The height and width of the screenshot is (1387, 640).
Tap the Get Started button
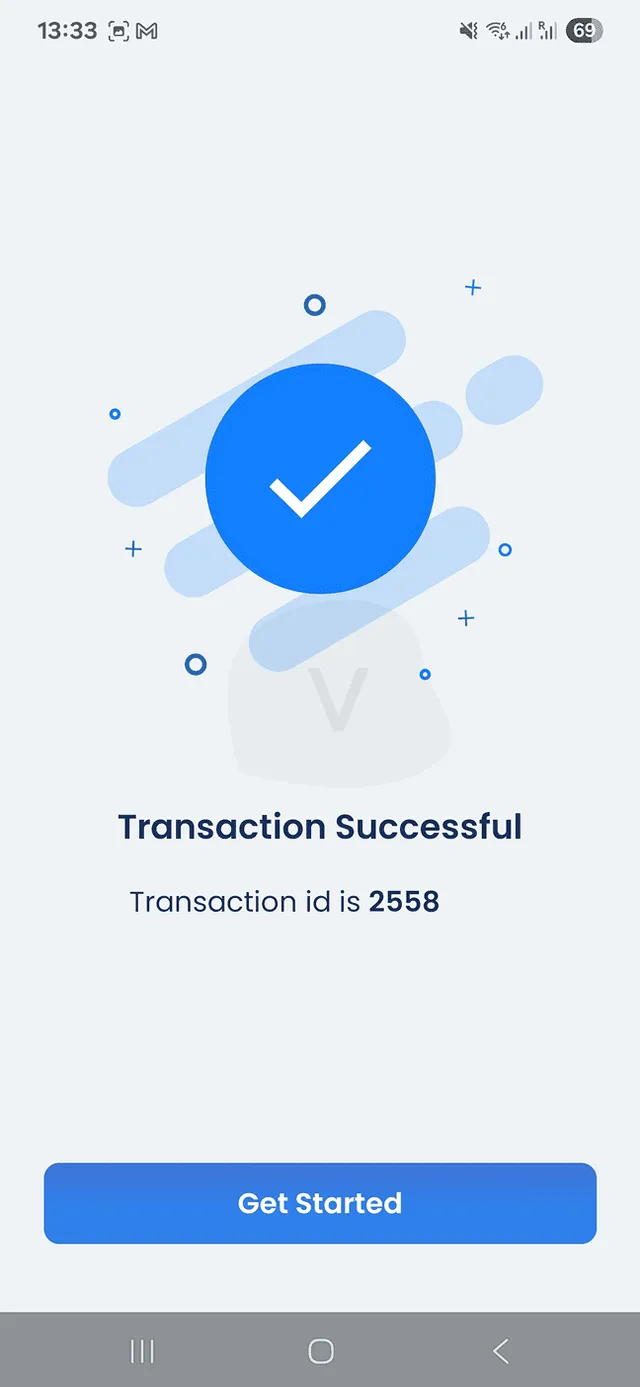click(320, 1203)
